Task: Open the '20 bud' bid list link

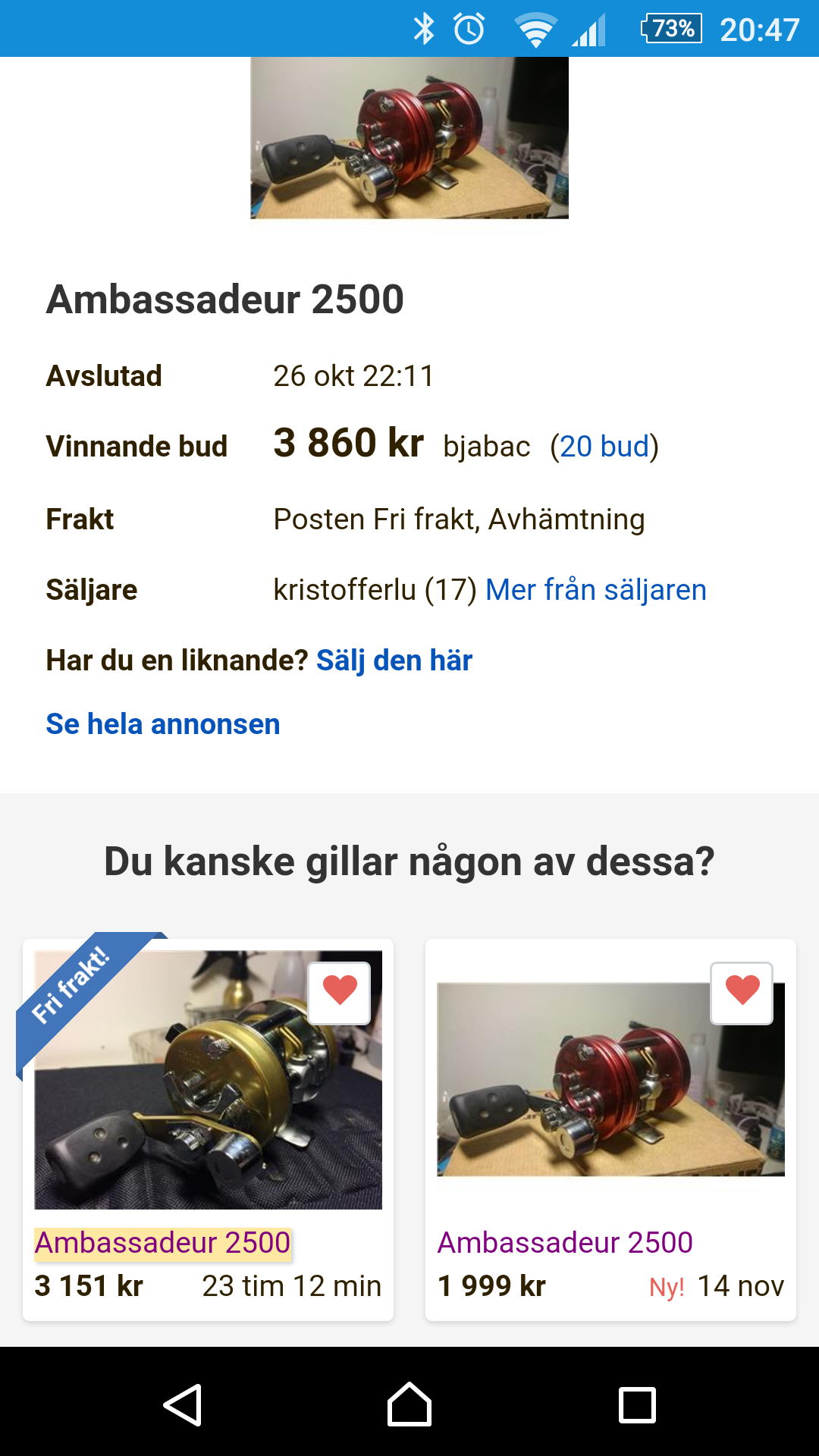Action: (604, 447)
